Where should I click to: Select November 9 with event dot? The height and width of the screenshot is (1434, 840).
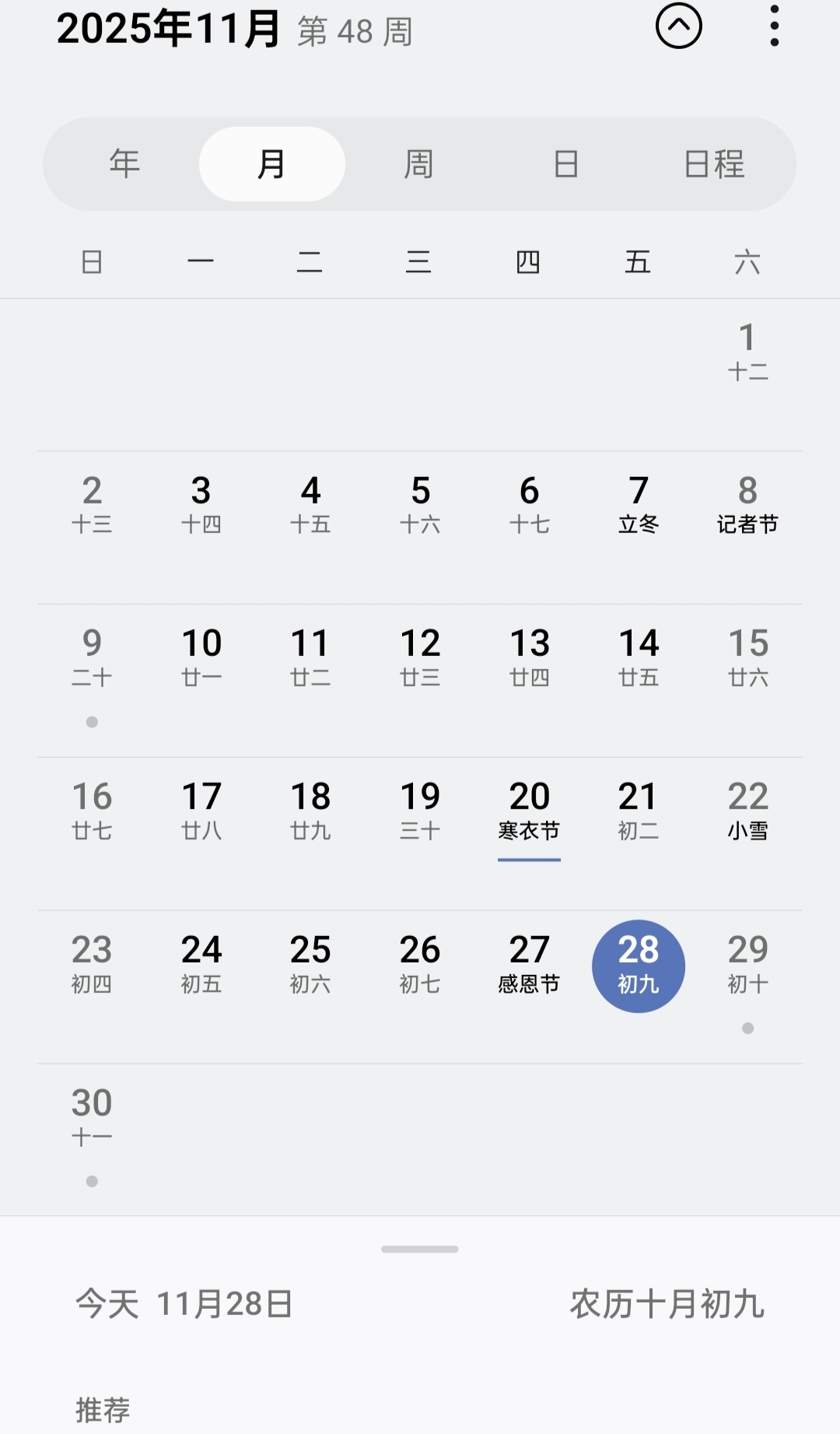coord(92,658)
